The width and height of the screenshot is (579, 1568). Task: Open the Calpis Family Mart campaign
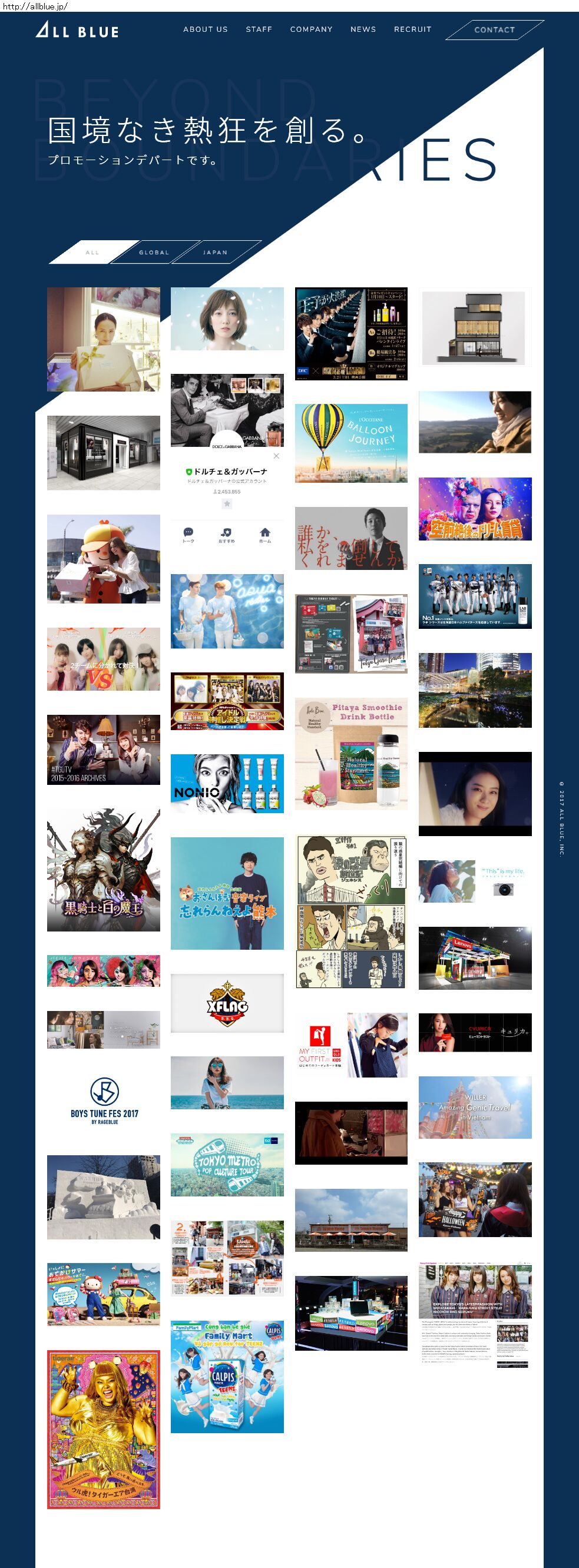227,1376
